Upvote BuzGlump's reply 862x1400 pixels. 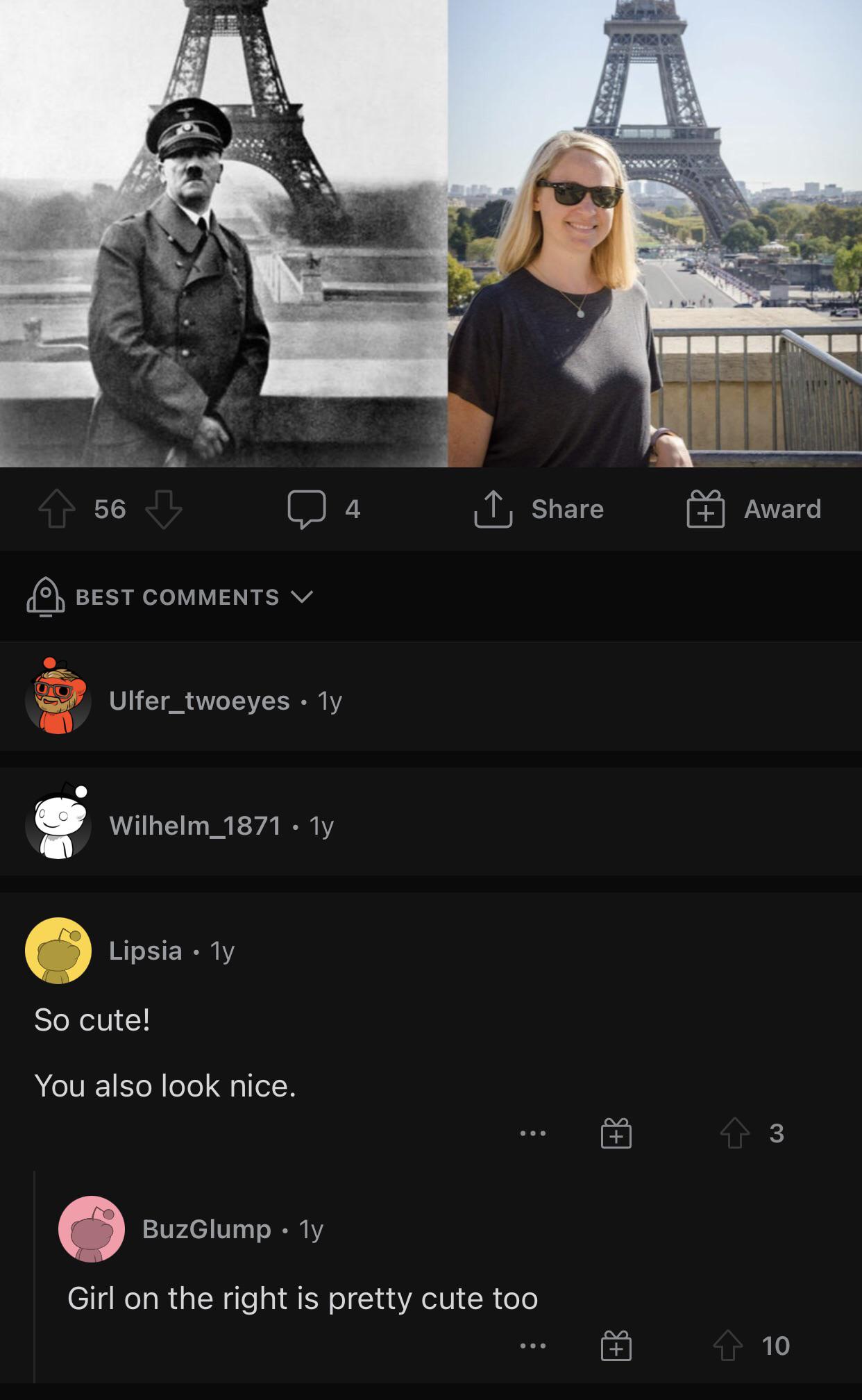point(728,1346)
